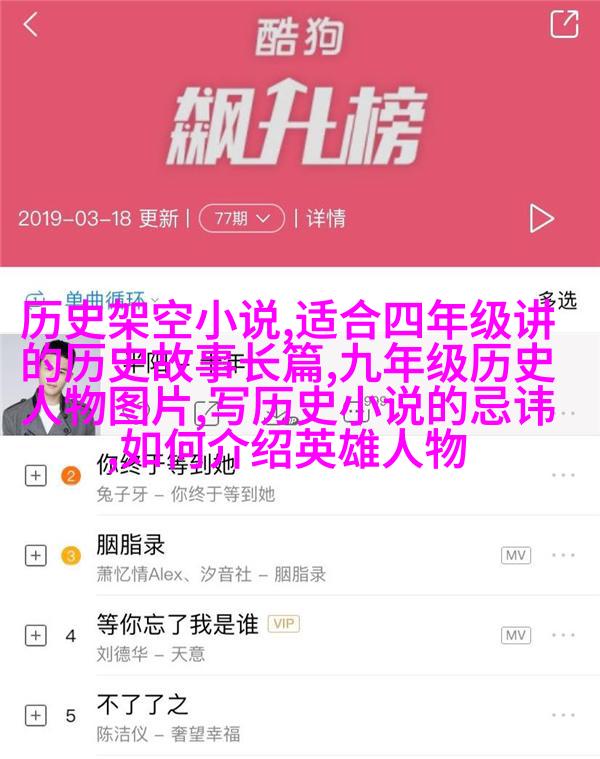Tap 多选 to multi-select songs
Image resolution: width=600 pixels, height=759 pixels.
click(x=556, y=298)
